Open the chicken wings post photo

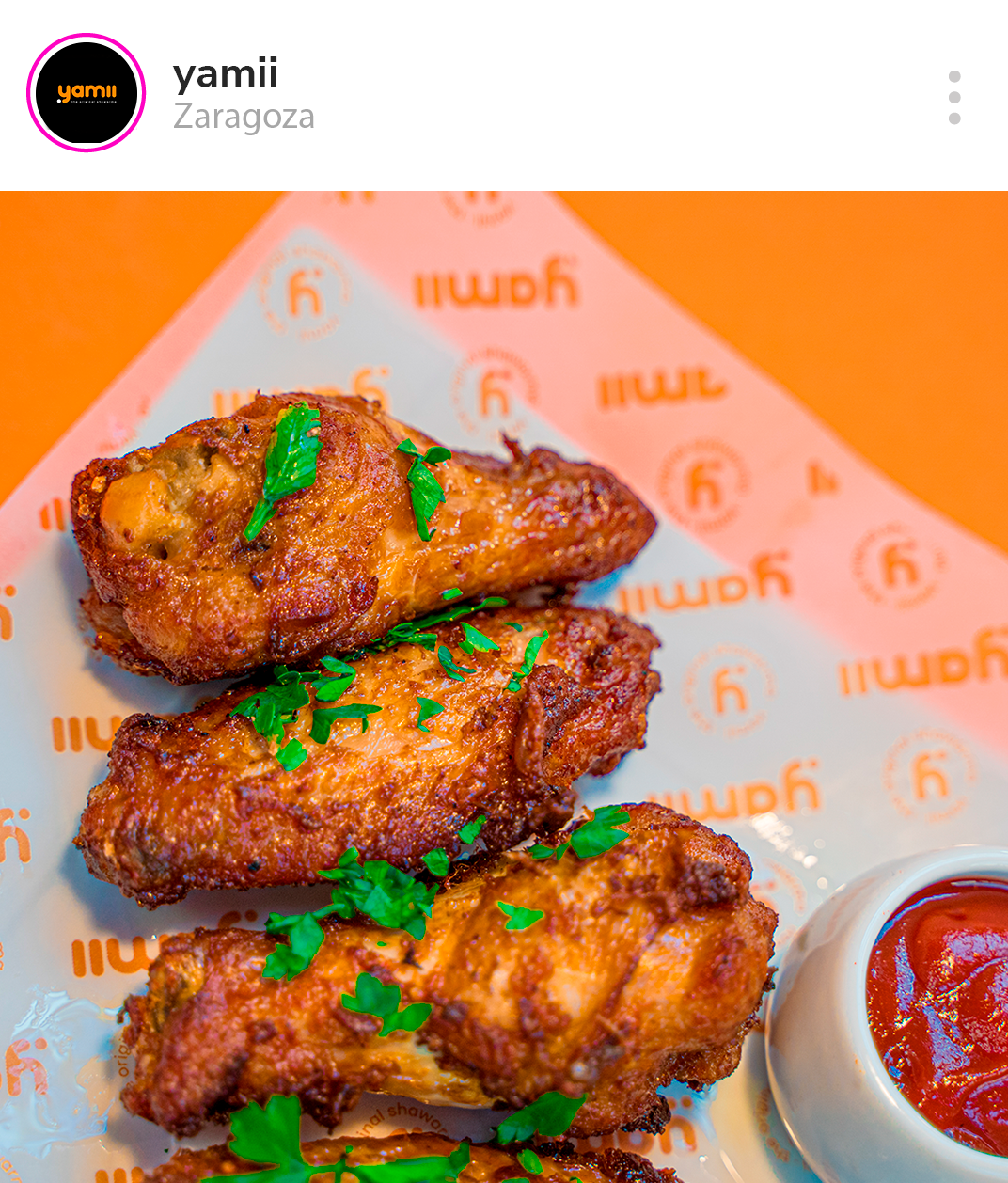(x=504, y=686)
